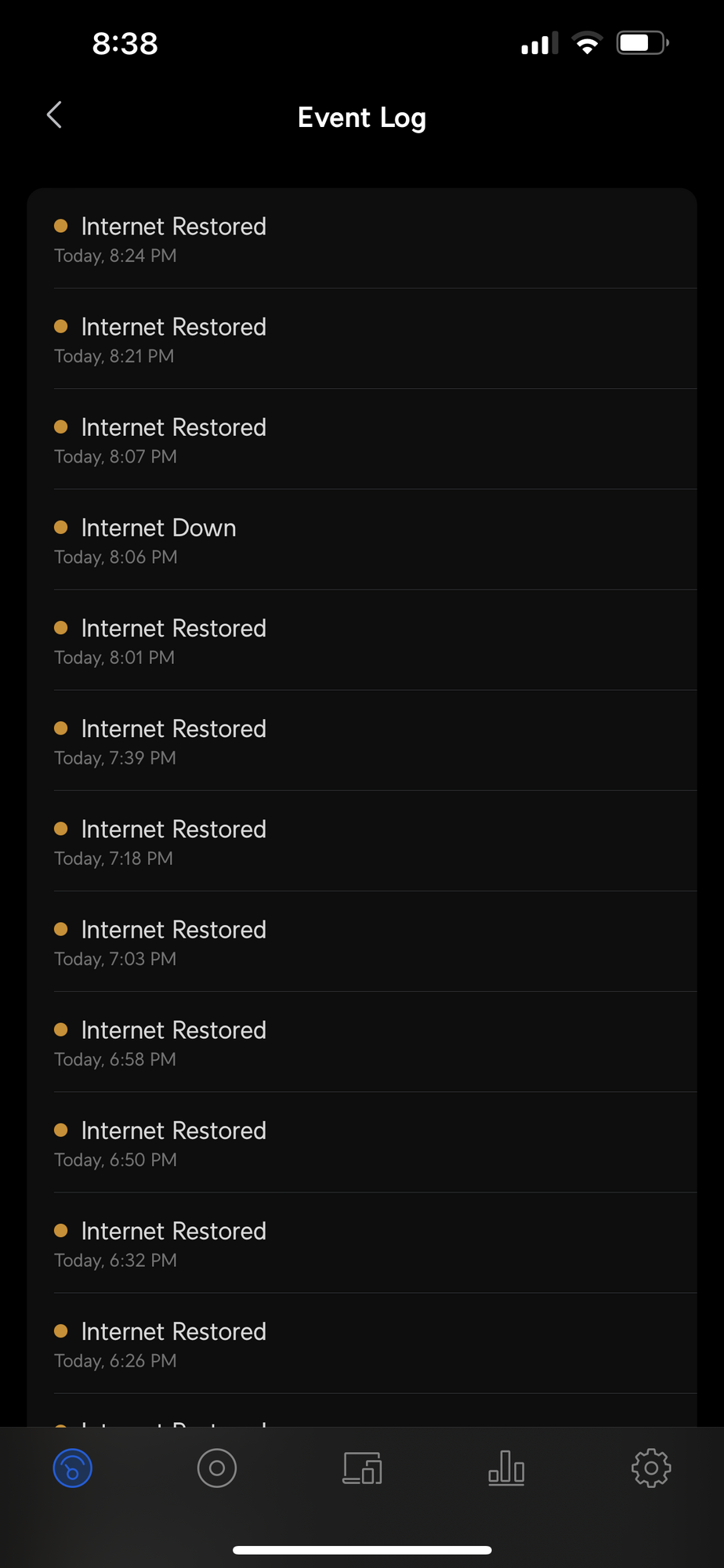Image resolution: width=724 pixels, height=1568 pixels.
Task: Switch to the client devices tab
Action: coord(362,1468)
